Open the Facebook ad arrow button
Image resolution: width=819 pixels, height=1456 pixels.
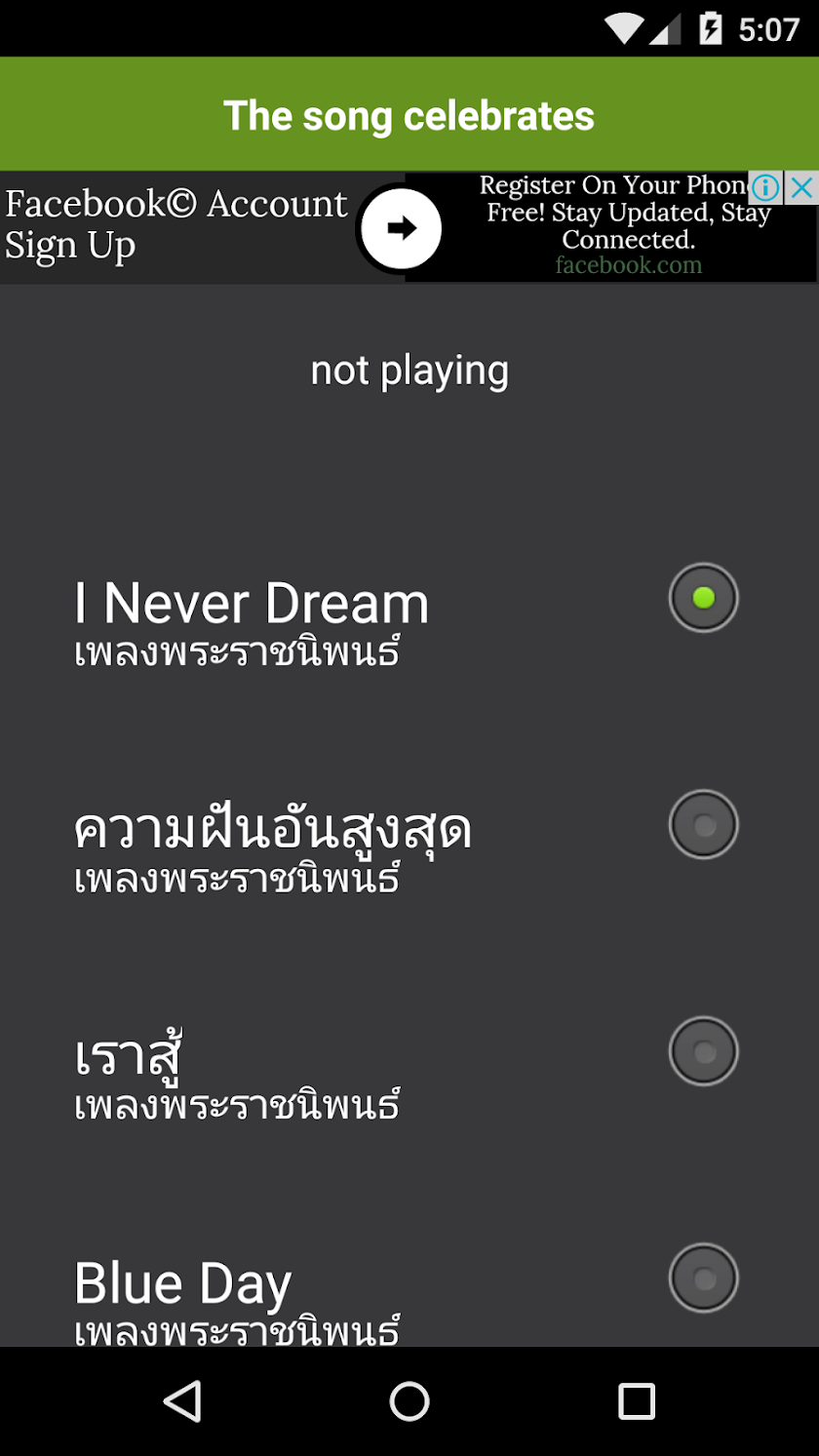click(401, 228)
